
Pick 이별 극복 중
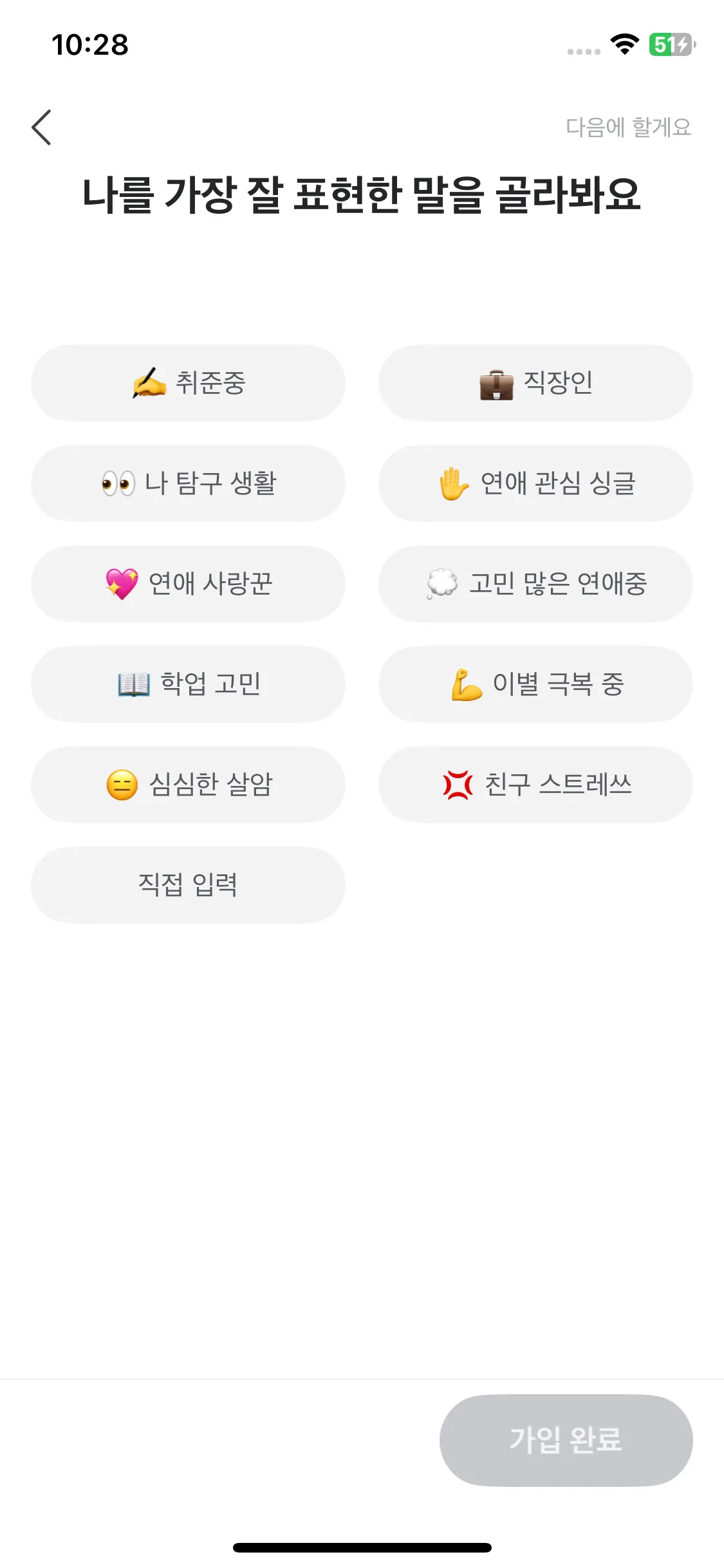tap(535, 684)
